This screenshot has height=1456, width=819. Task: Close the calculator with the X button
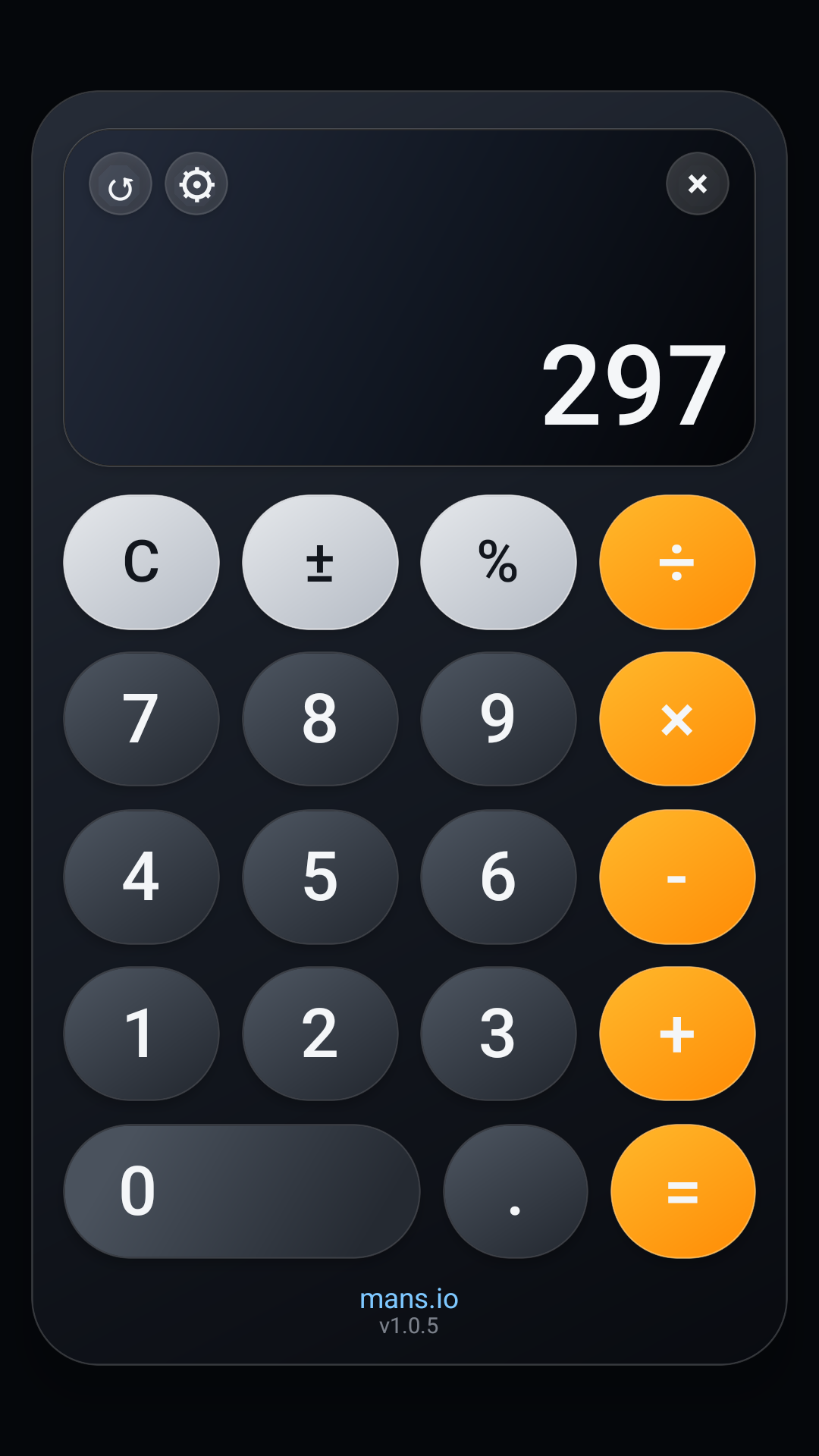point(698,184)
